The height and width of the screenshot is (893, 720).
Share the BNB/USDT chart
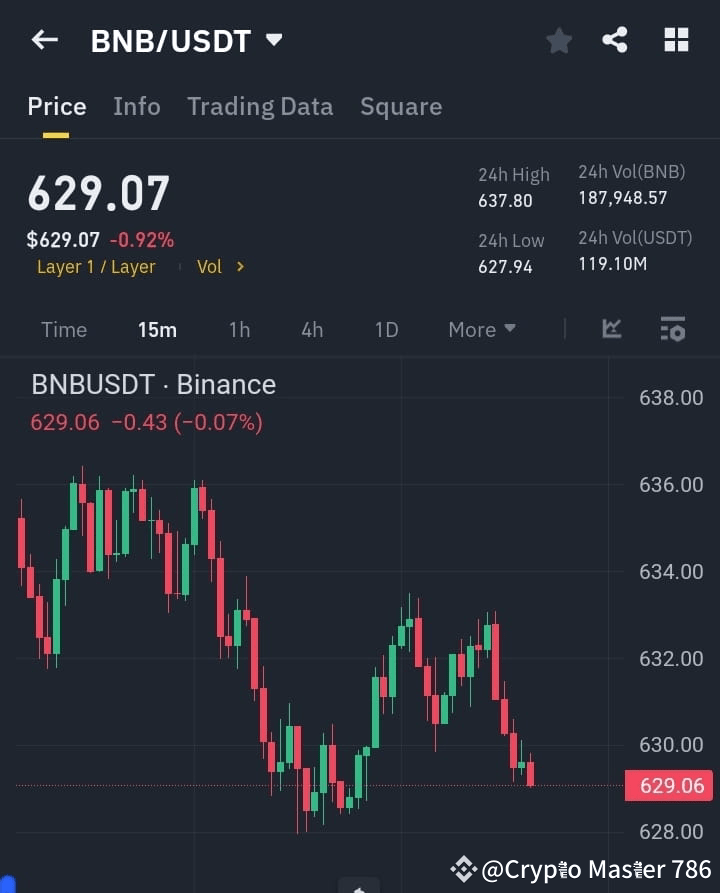tap(615, 40)
